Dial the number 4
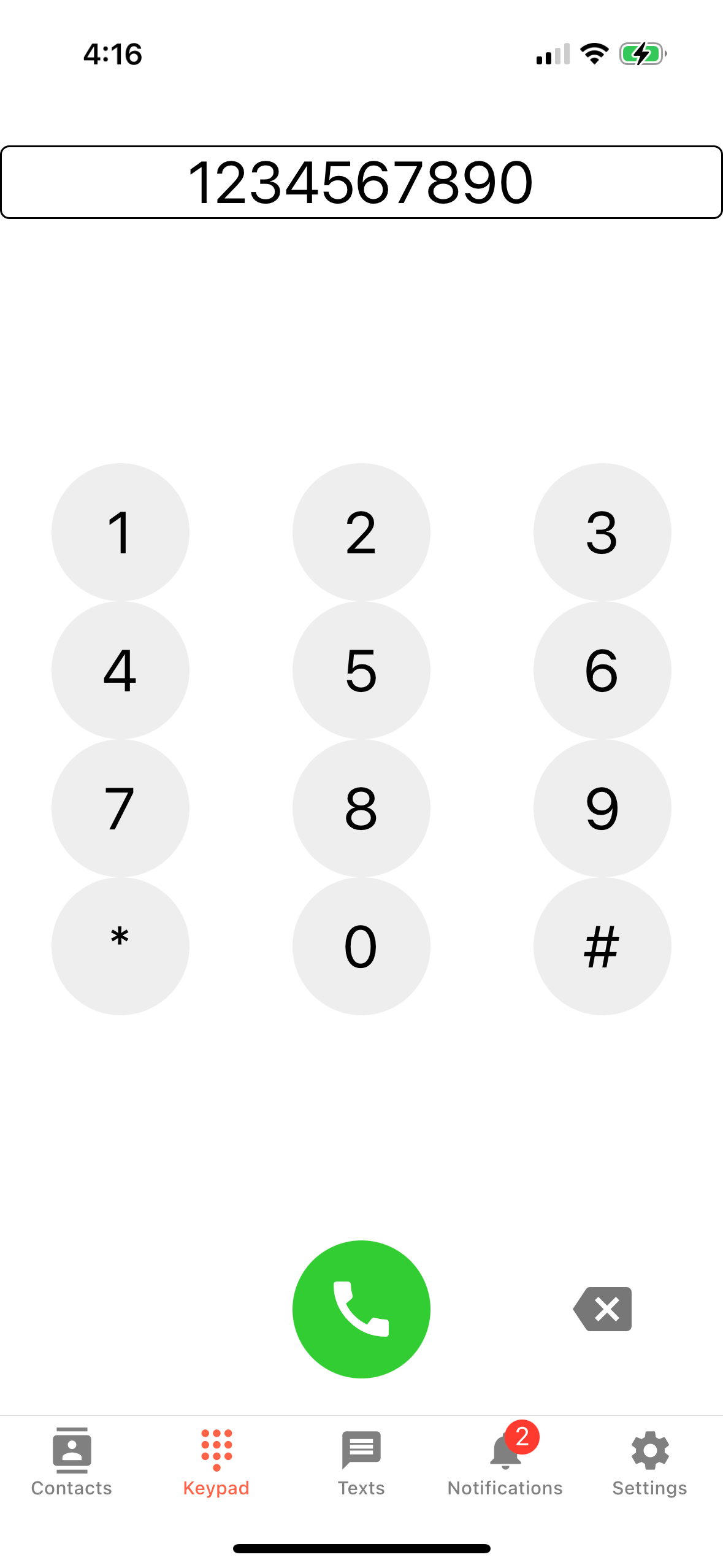This screenshot has width=723, height=1568. pyautogui.click(x=120, y=670)
